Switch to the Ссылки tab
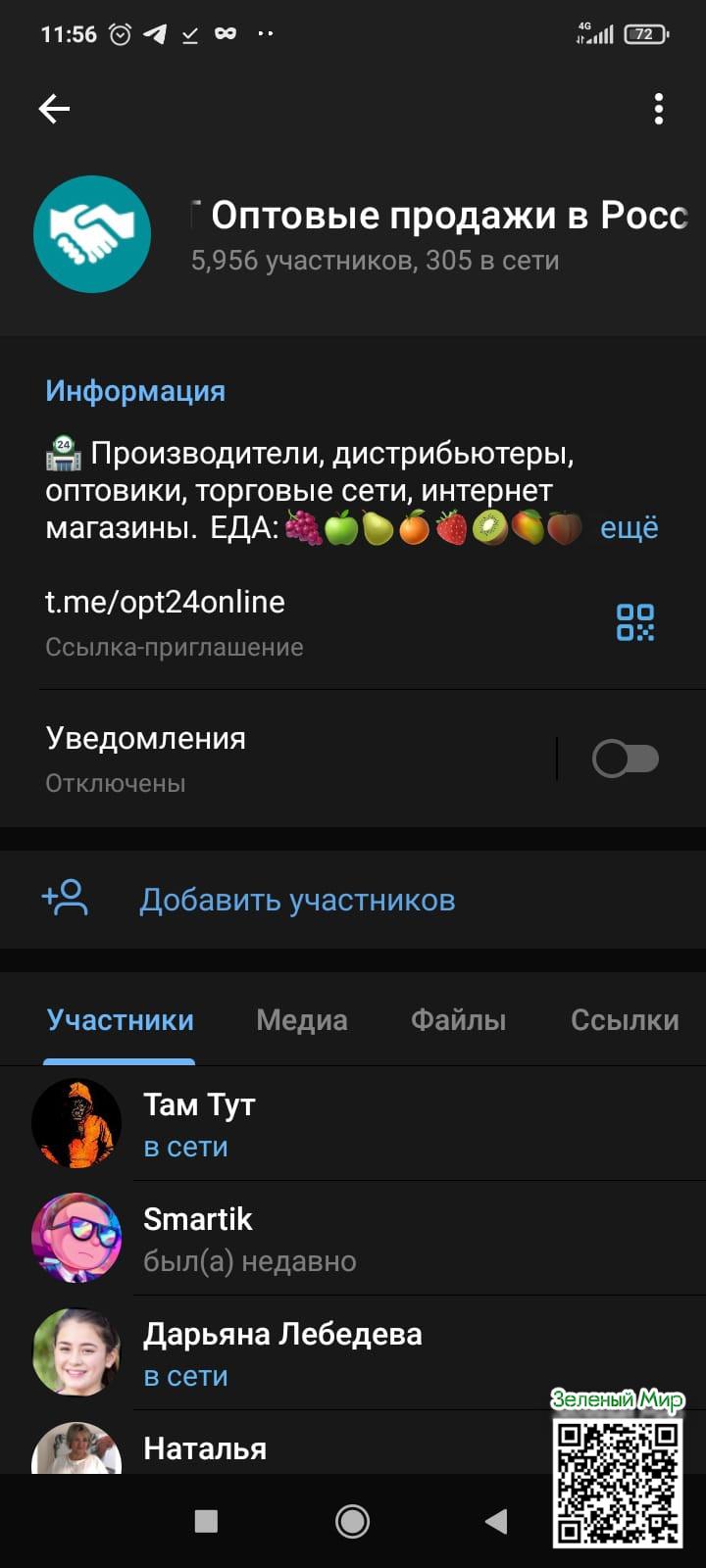Viewport: 706px width, 1568px height. point(625,1020)
